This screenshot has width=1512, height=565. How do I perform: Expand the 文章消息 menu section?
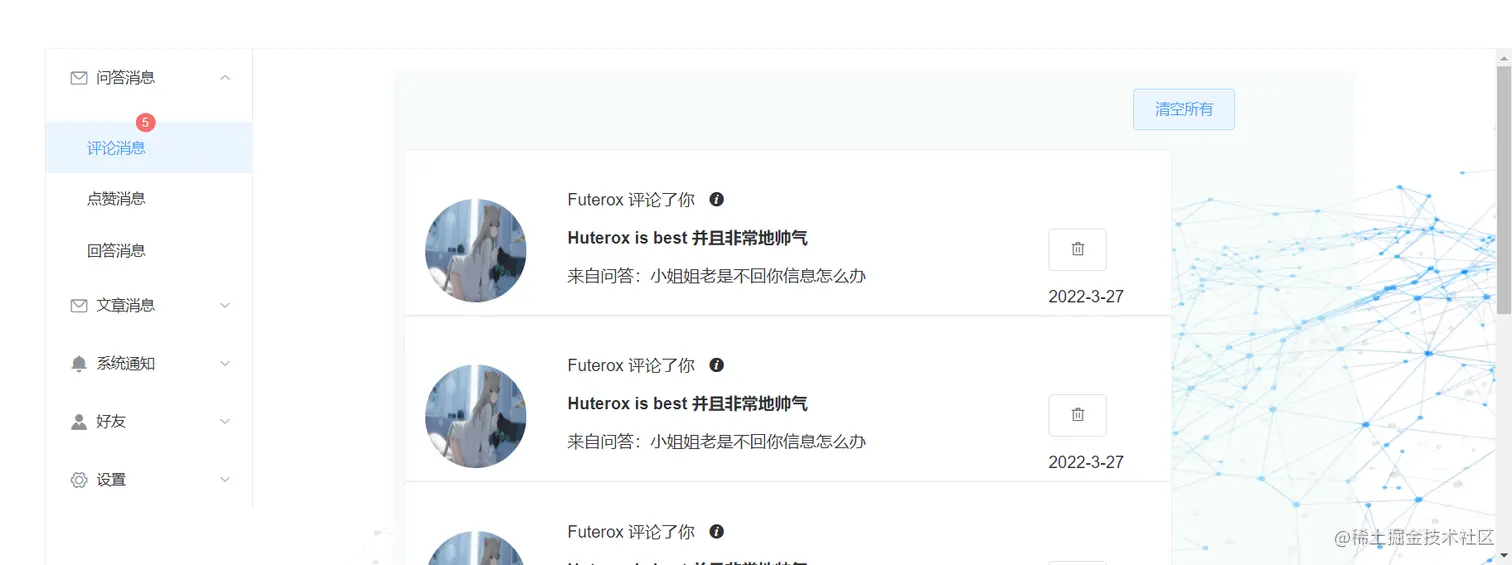point(148,305)
